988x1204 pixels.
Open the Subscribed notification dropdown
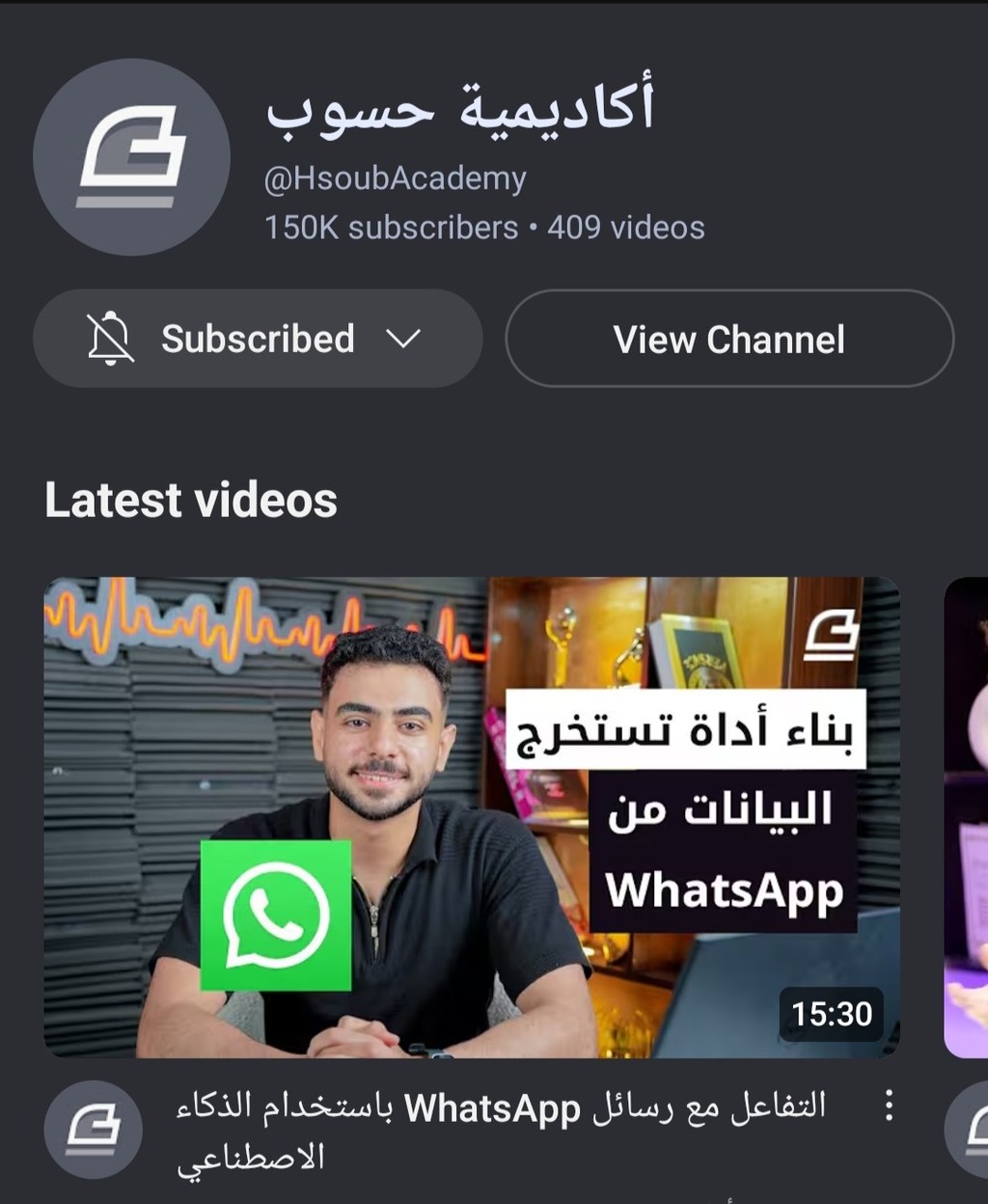click(x=258, y=339)
